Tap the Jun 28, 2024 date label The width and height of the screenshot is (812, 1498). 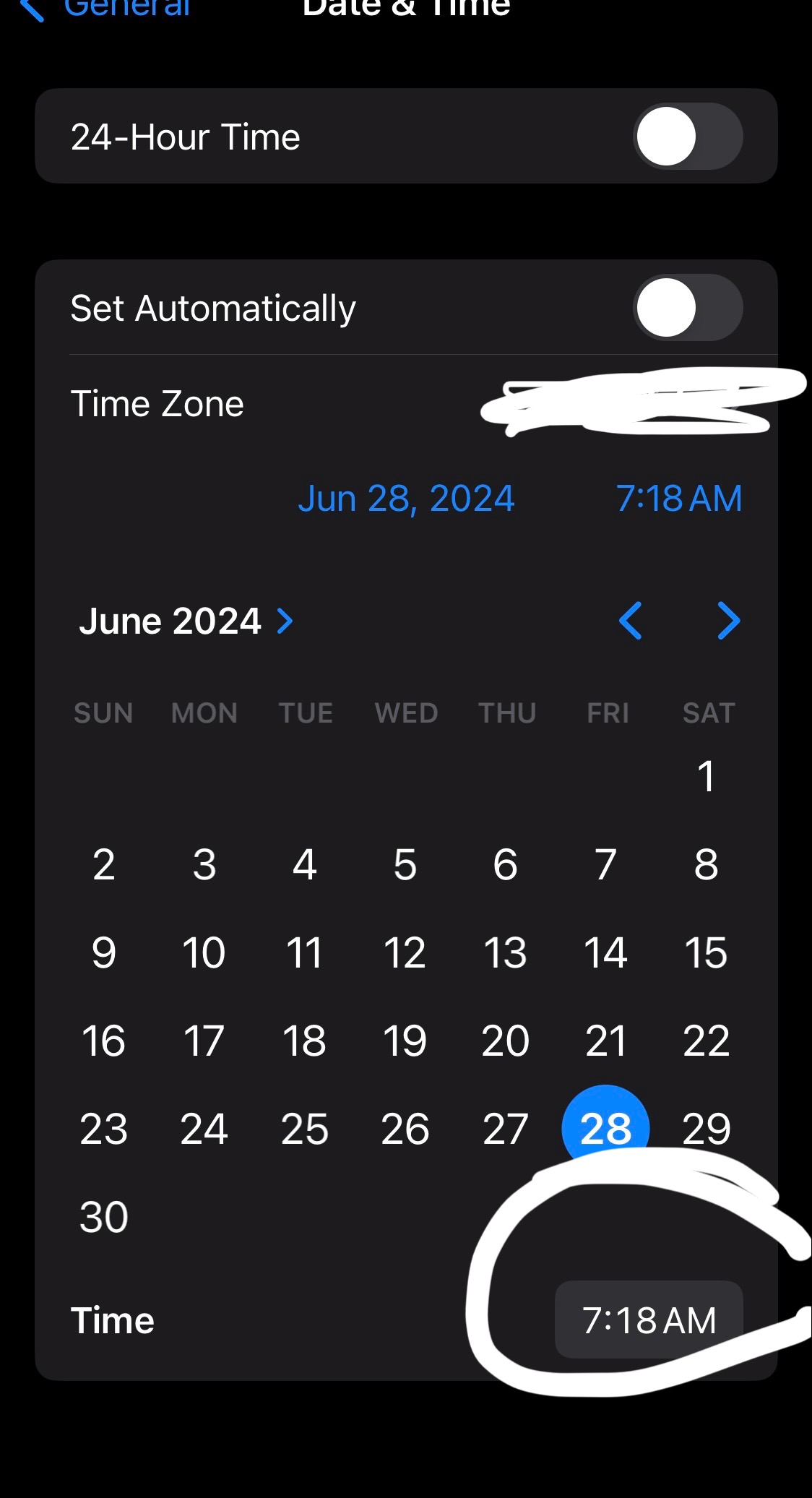click(406, 499)
